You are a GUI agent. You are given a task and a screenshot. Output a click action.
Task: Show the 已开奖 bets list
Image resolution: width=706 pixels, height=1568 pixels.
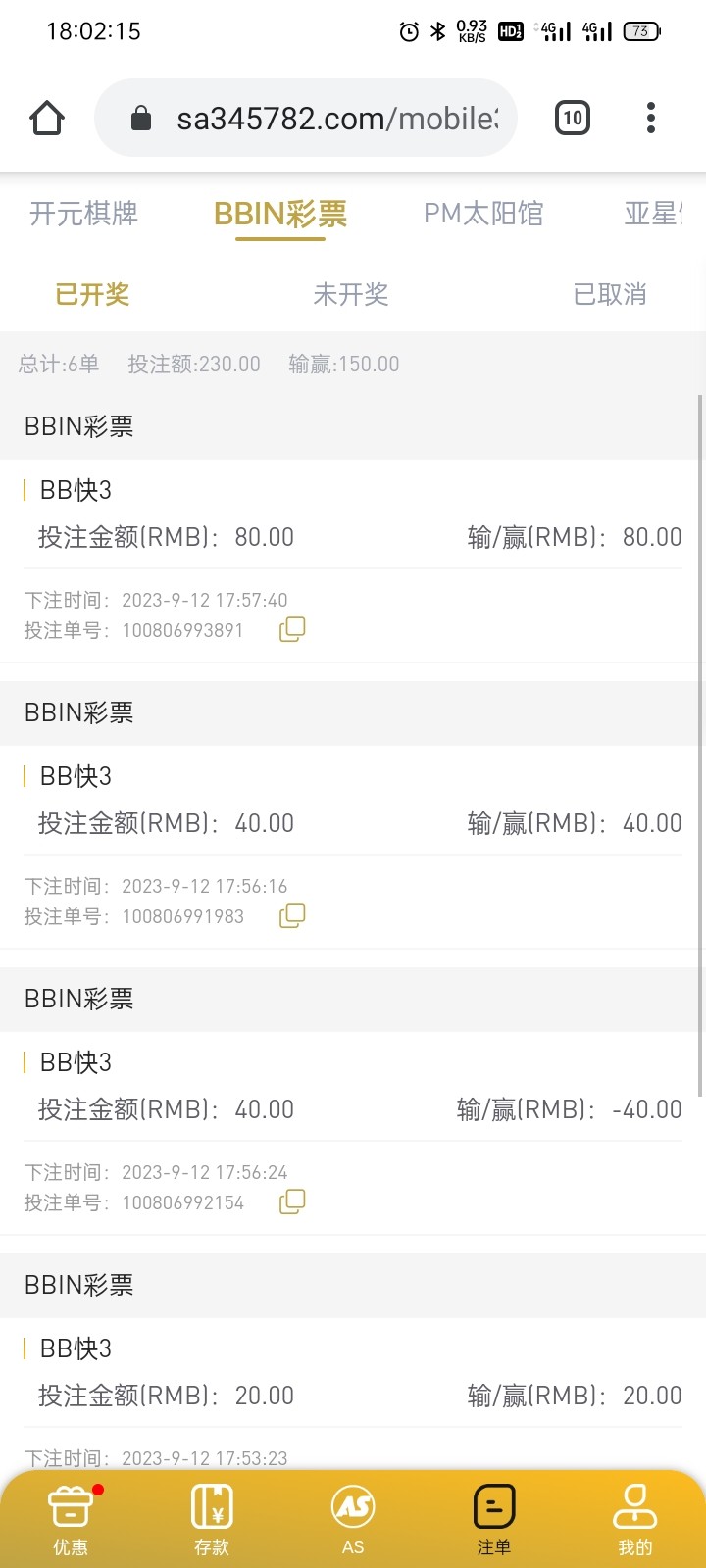[x=92, y=294]
